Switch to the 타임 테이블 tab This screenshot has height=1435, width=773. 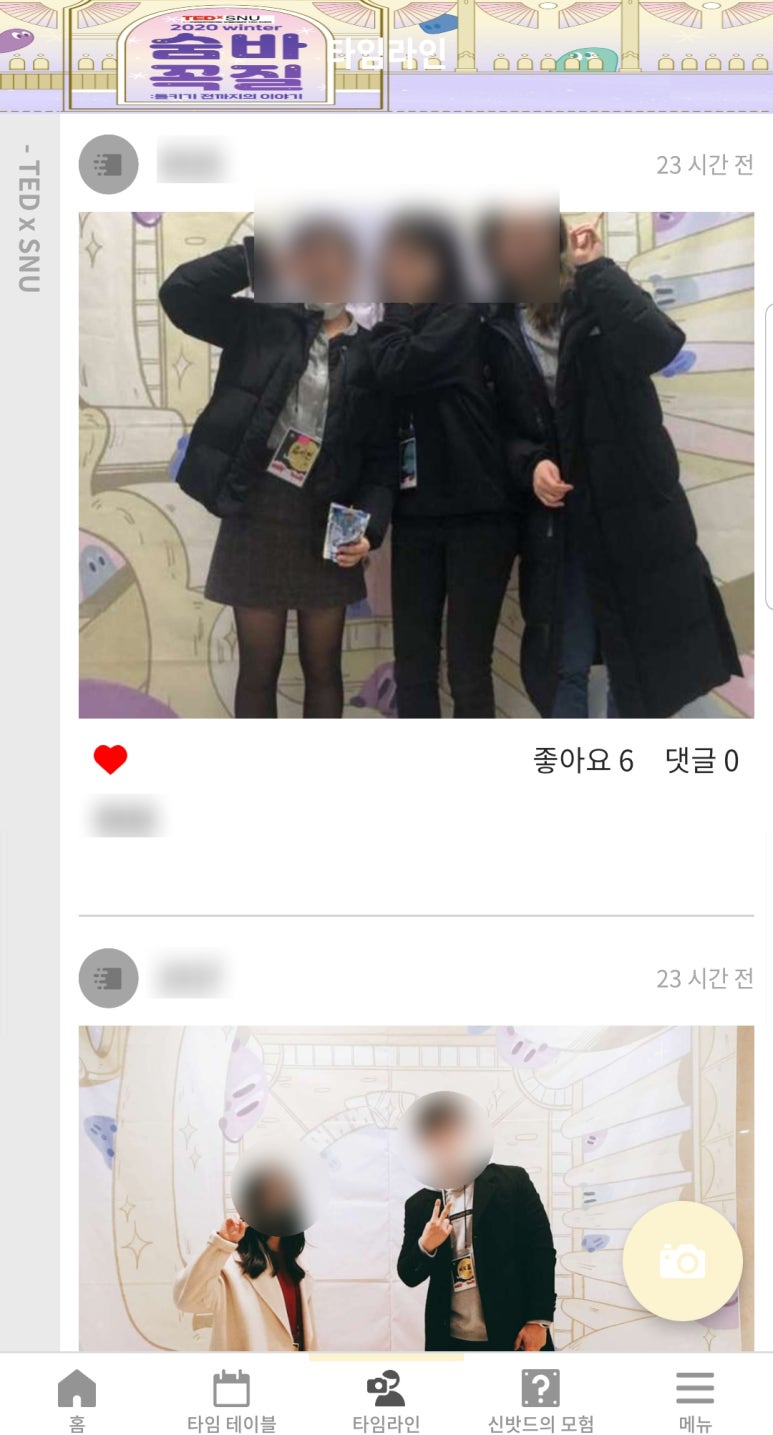tap(231, 1400)
